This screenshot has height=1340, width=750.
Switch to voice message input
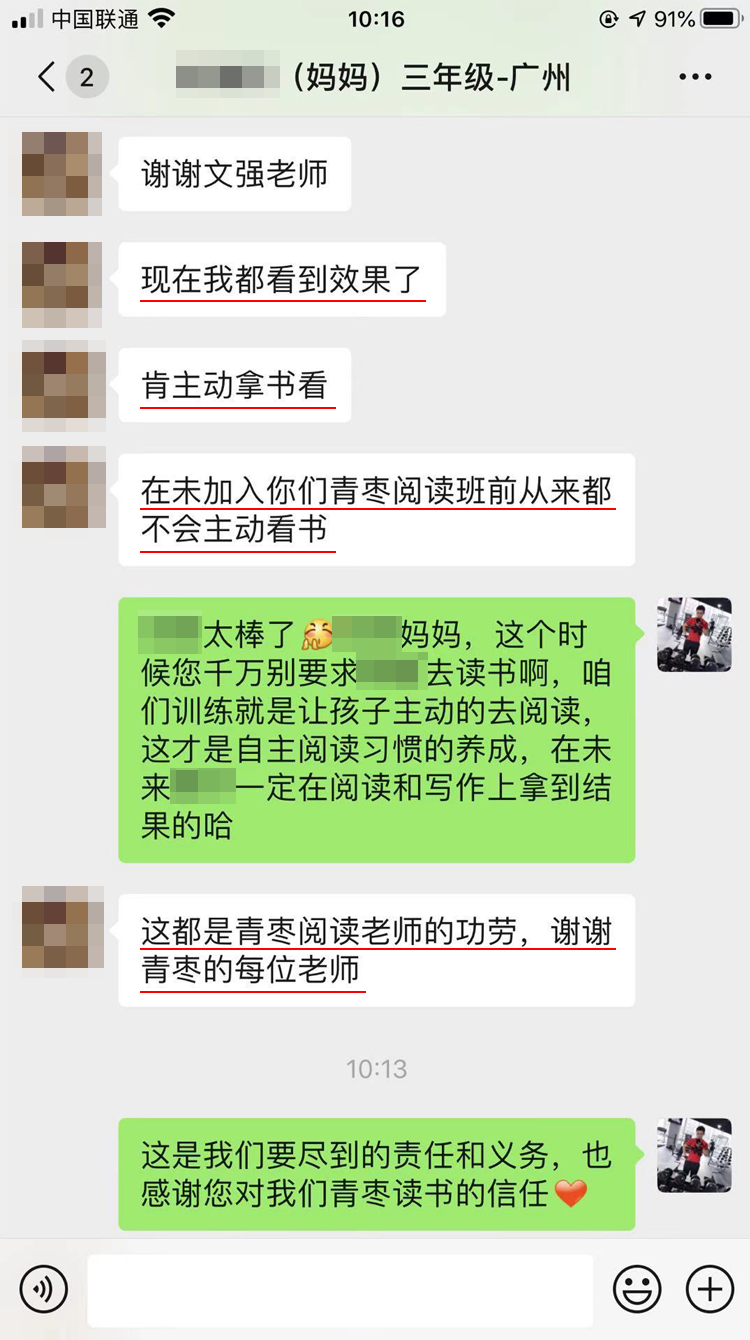(44, 1289)
